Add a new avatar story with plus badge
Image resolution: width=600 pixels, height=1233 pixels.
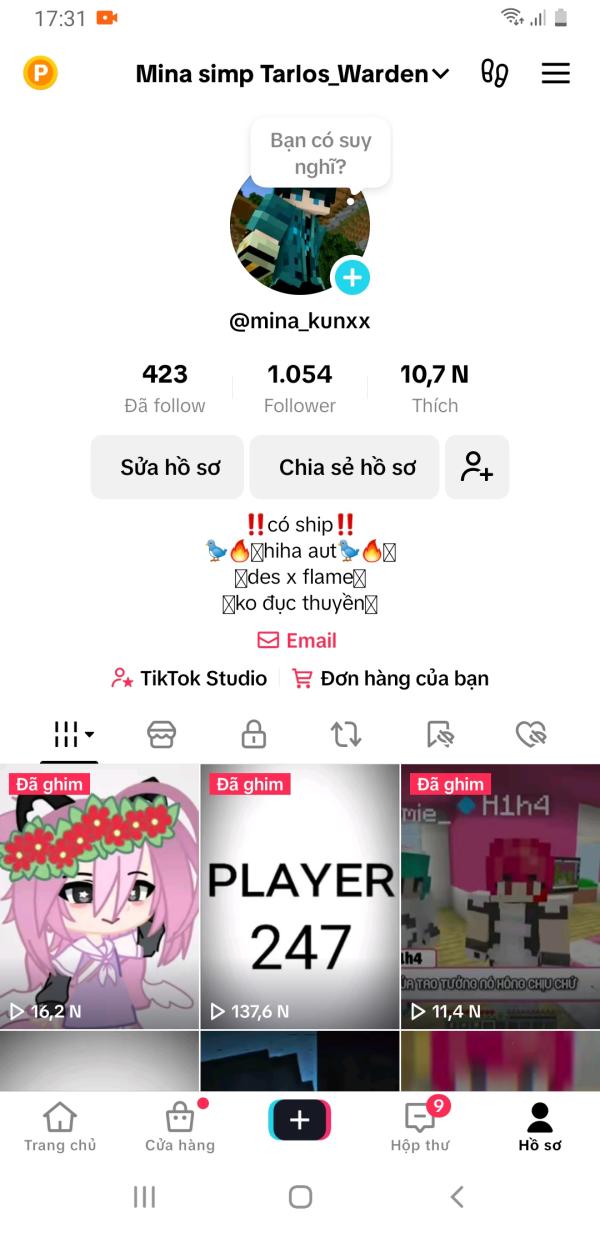[351, 277]
